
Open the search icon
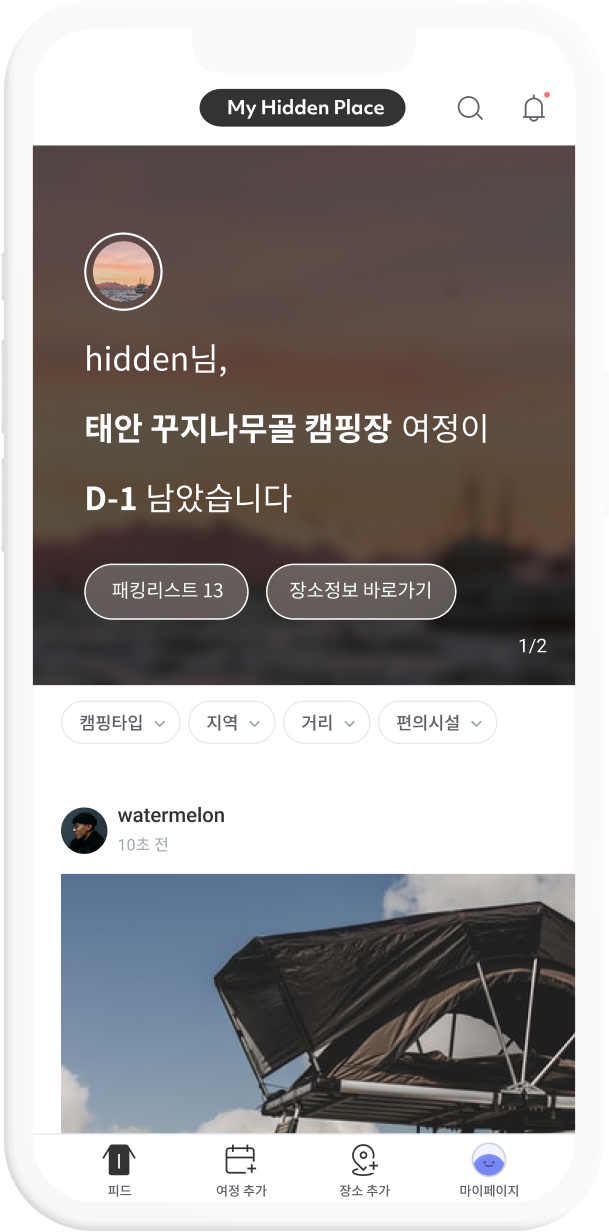[470, 108]
